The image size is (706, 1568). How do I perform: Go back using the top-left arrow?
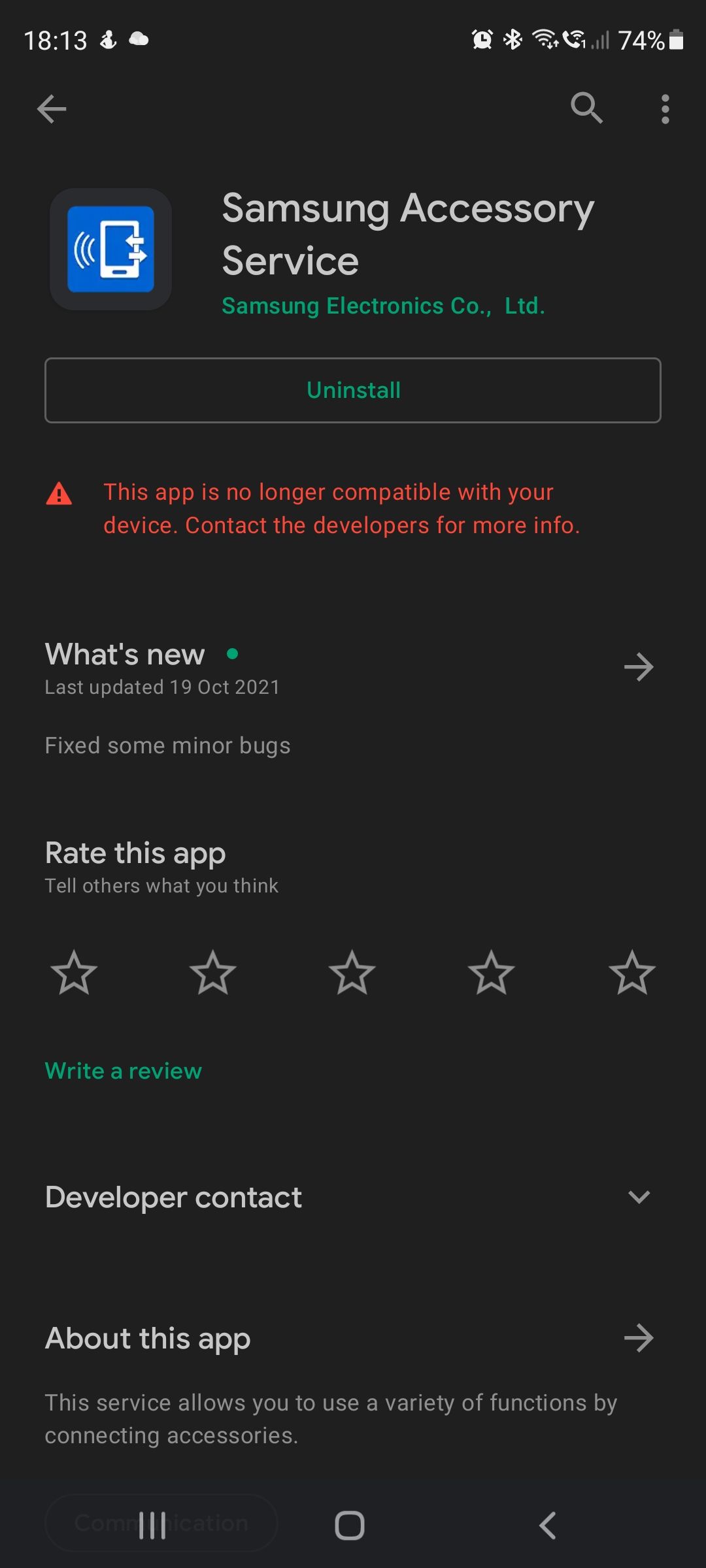pyautogui.click(x=52, y=108)
